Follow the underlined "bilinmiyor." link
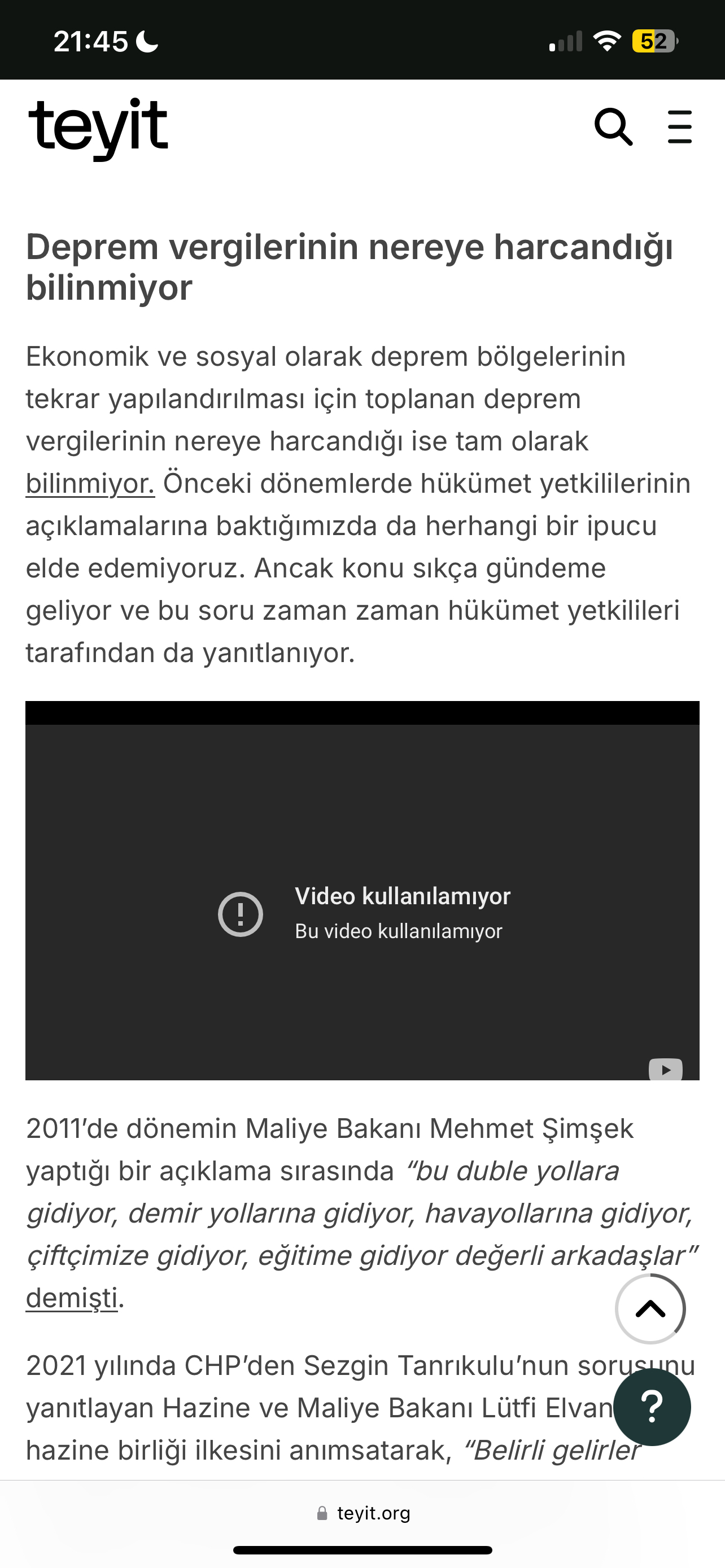 (x=90, y=484)
